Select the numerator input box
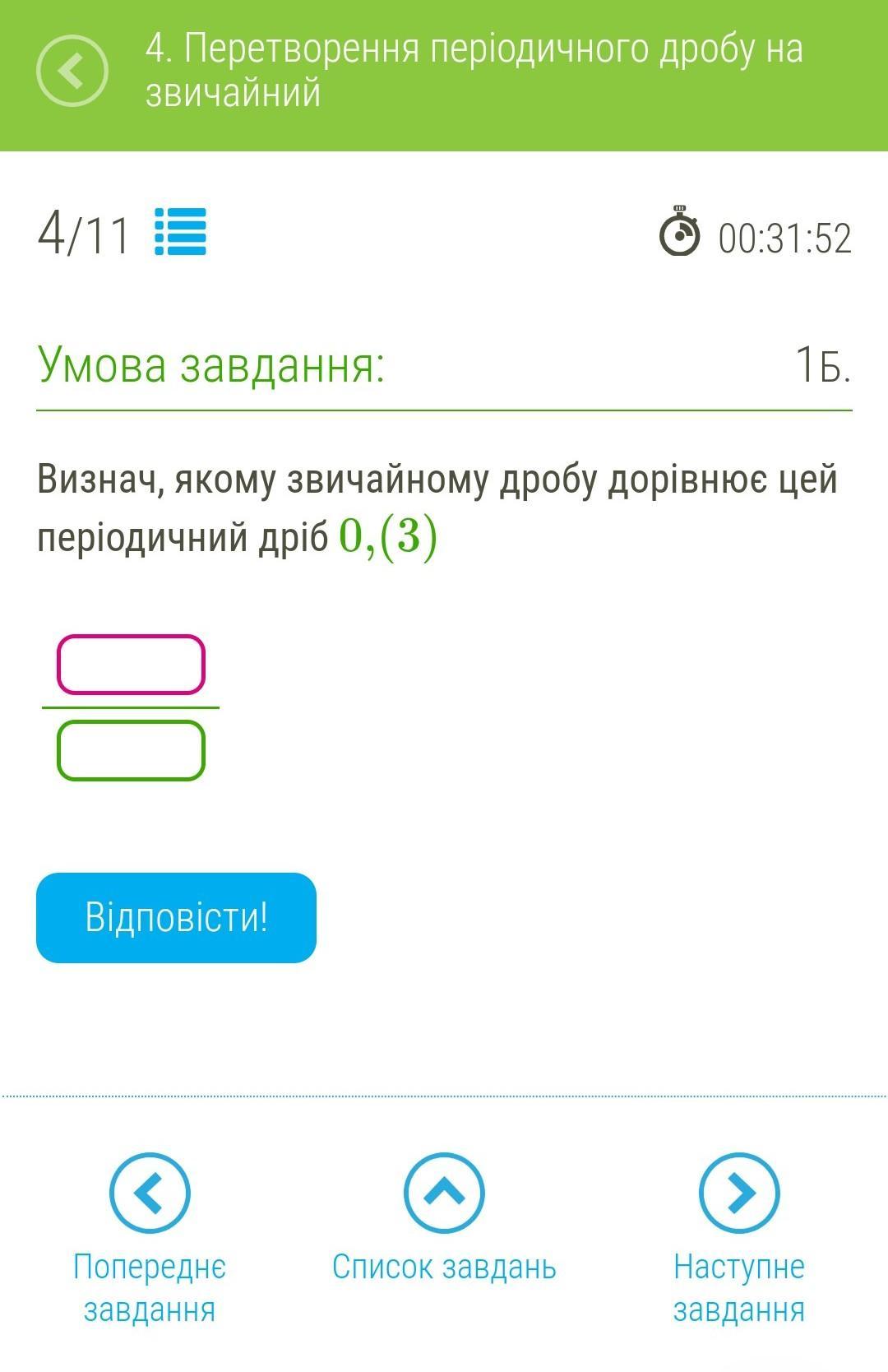This screenshot has height=1372, width=888. tap(131, 665)
